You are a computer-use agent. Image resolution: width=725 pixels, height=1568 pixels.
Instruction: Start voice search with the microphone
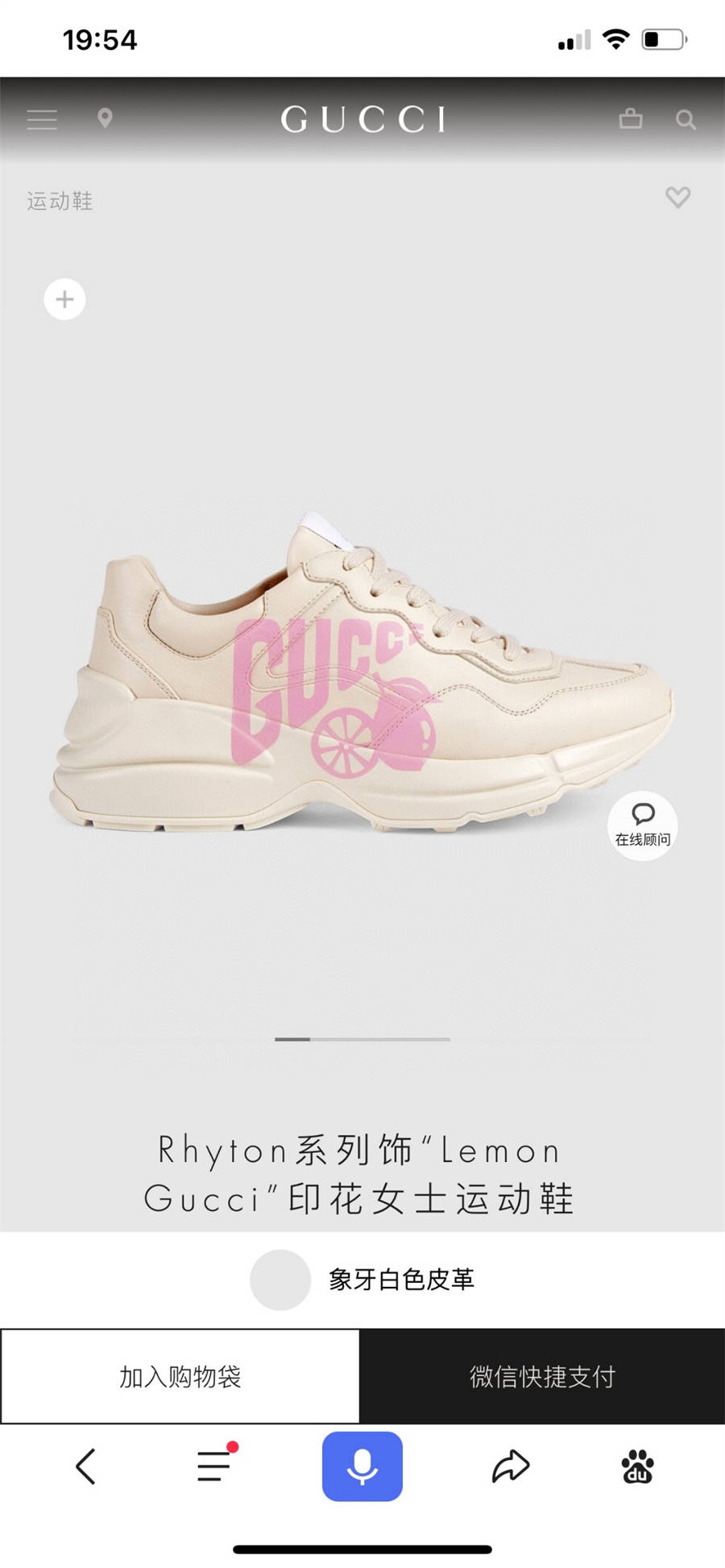coord(362,1467)
